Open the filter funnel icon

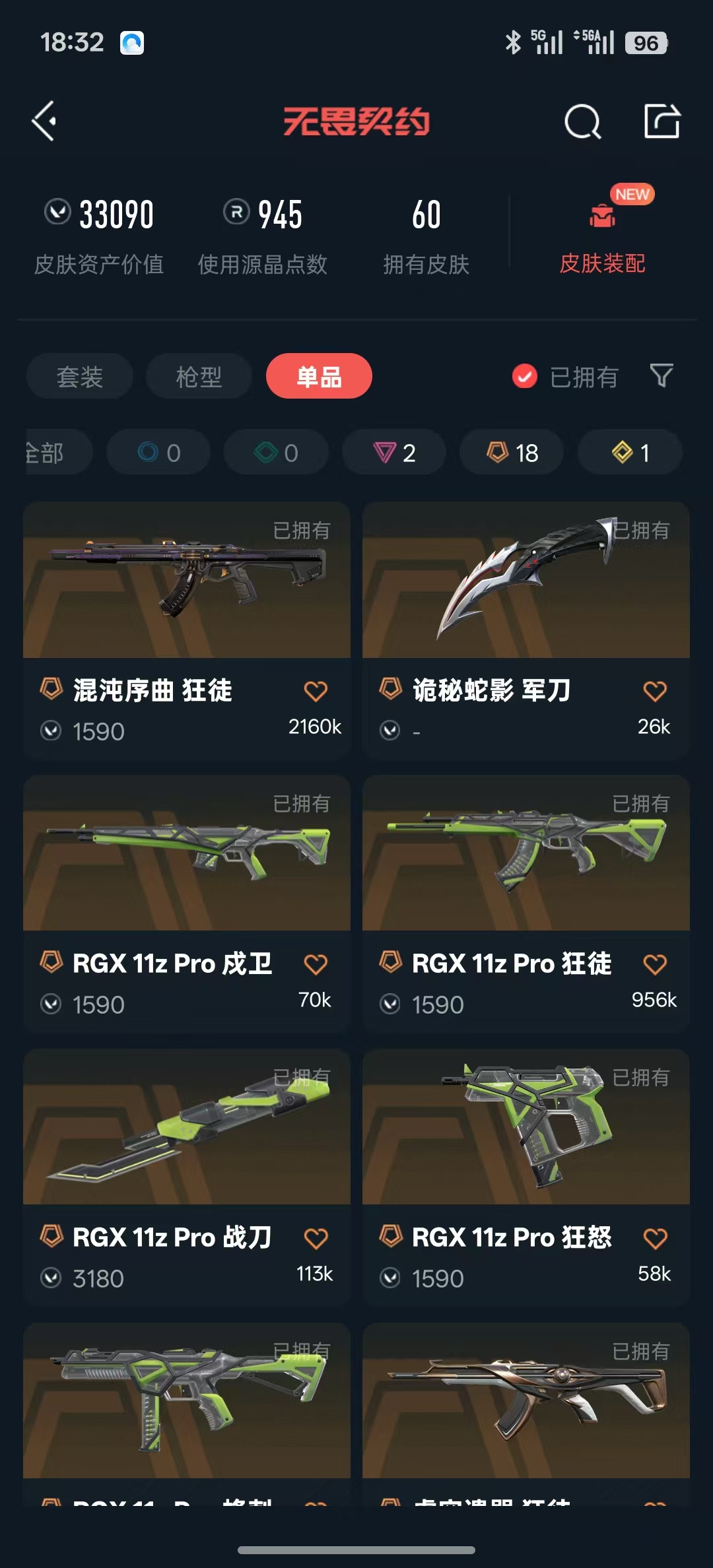coord(662,376)
